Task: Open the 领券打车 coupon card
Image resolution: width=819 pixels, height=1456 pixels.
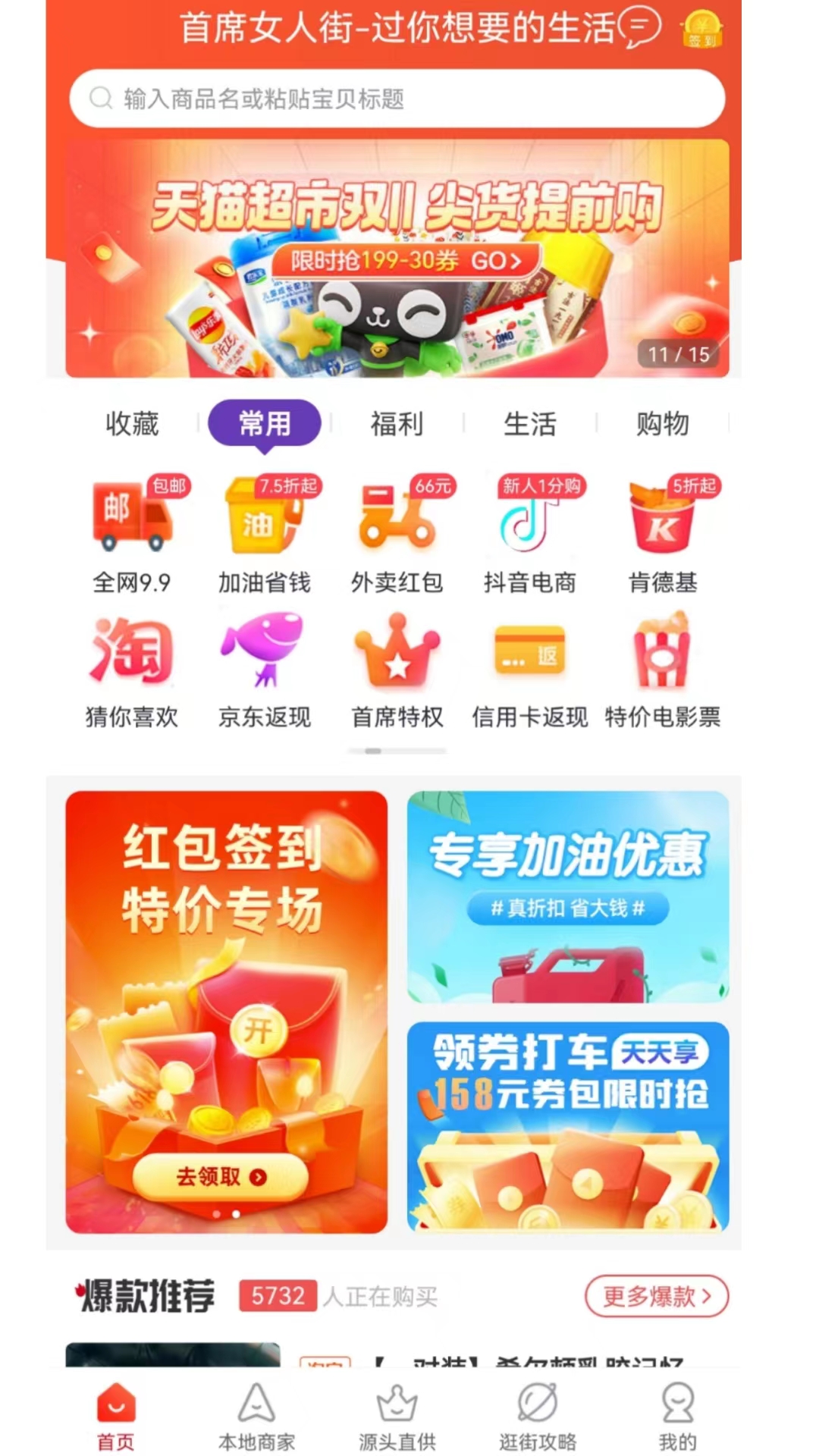Action: [x=567, y=1126]
